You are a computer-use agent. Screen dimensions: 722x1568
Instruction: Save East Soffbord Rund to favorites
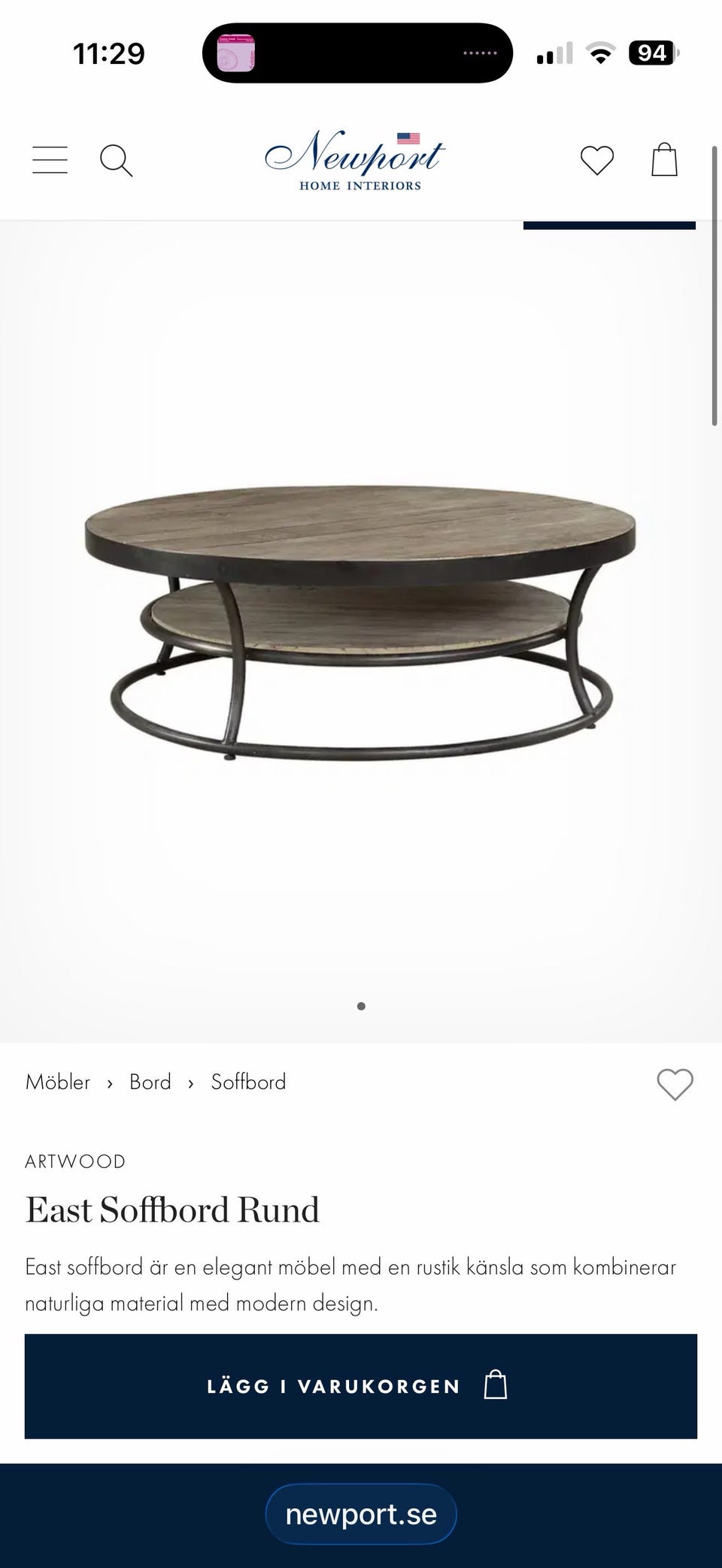(675, 1084)
